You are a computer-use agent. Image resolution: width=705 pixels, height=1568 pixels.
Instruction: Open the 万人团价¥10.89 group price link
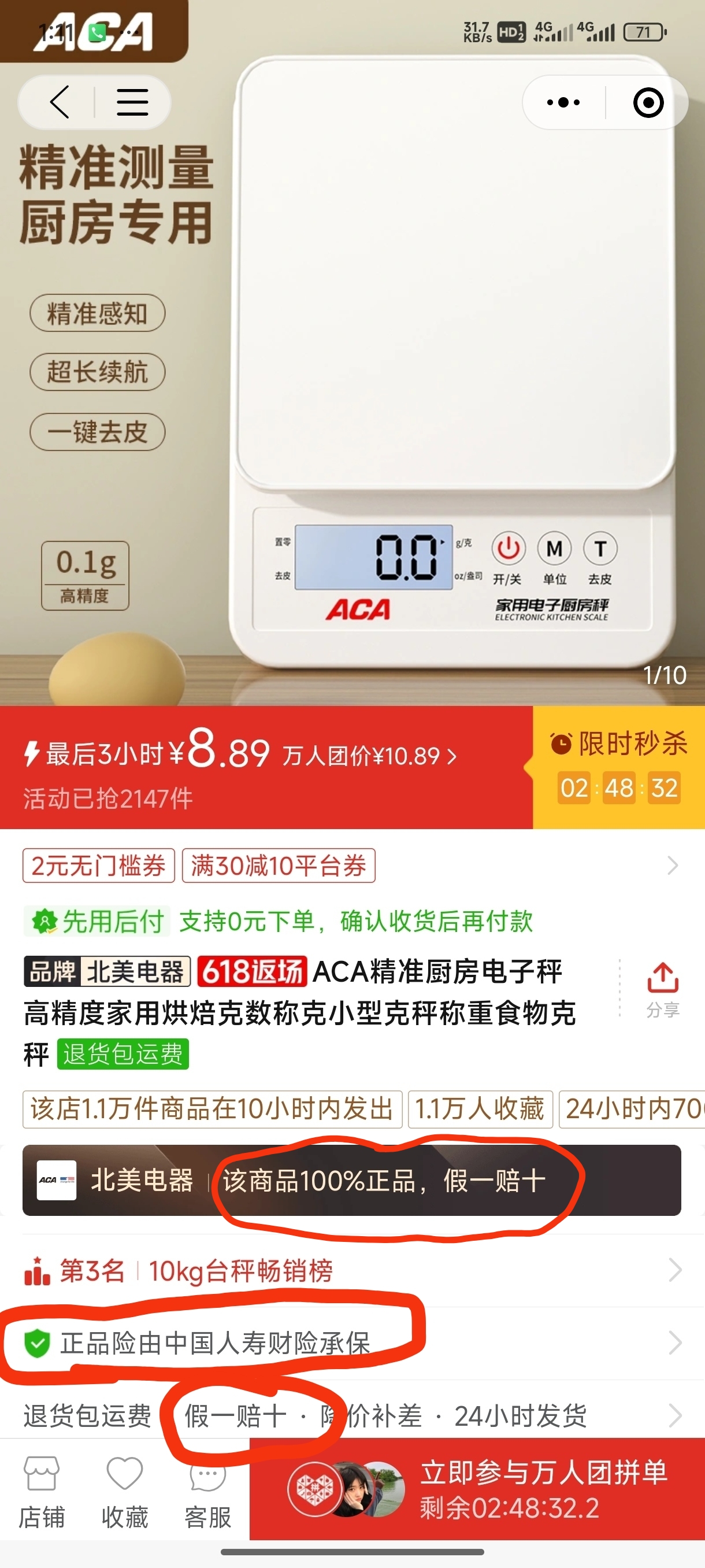coord(369,756)
